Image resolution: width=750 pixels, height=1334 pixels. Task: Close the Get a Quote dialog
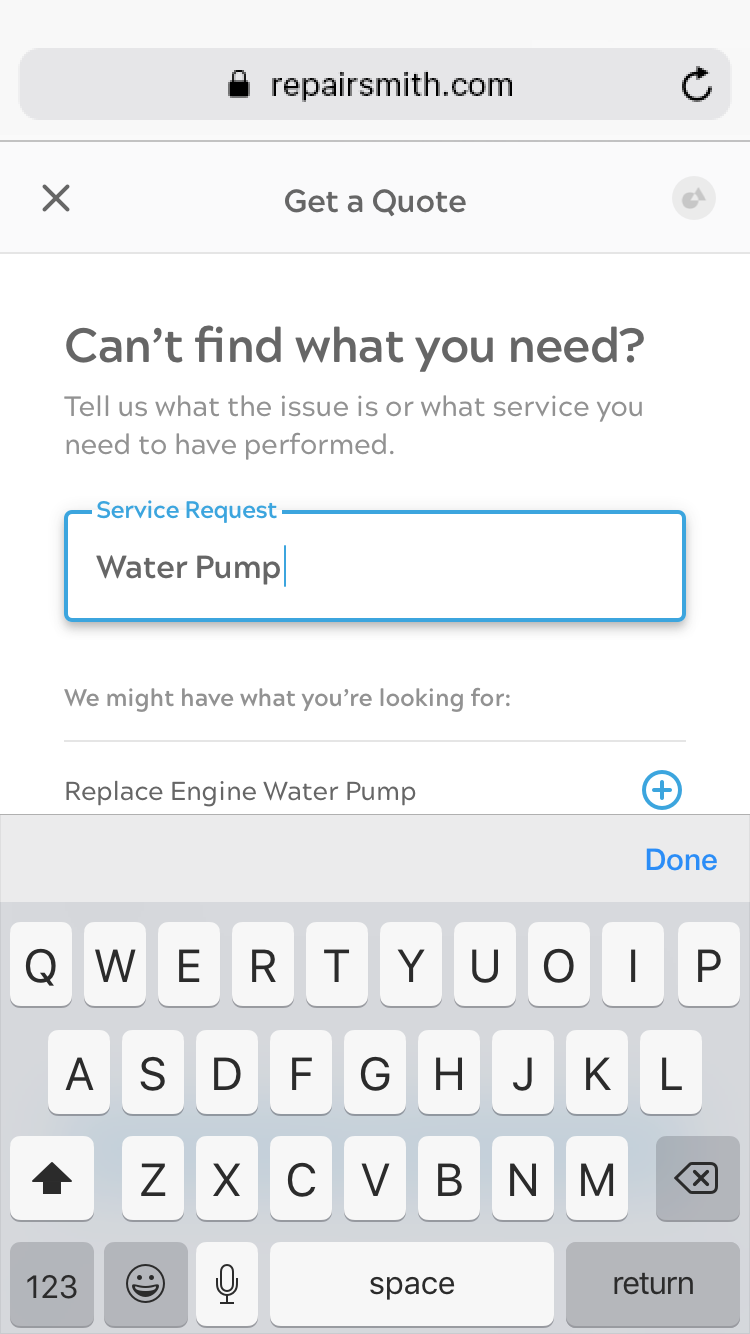(x=56, y=199)
